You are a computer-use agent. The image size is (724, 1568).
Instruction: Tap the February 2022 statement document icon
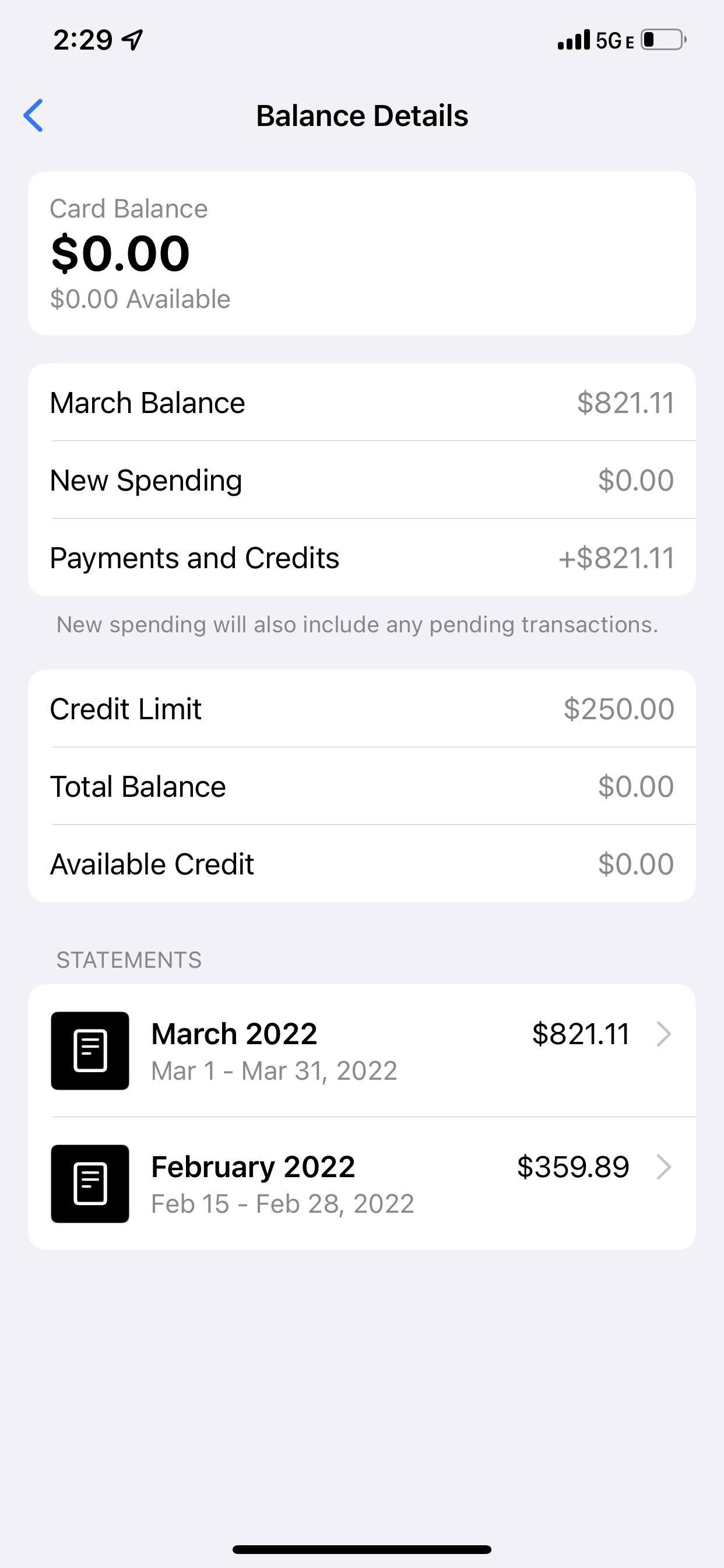89,1184
